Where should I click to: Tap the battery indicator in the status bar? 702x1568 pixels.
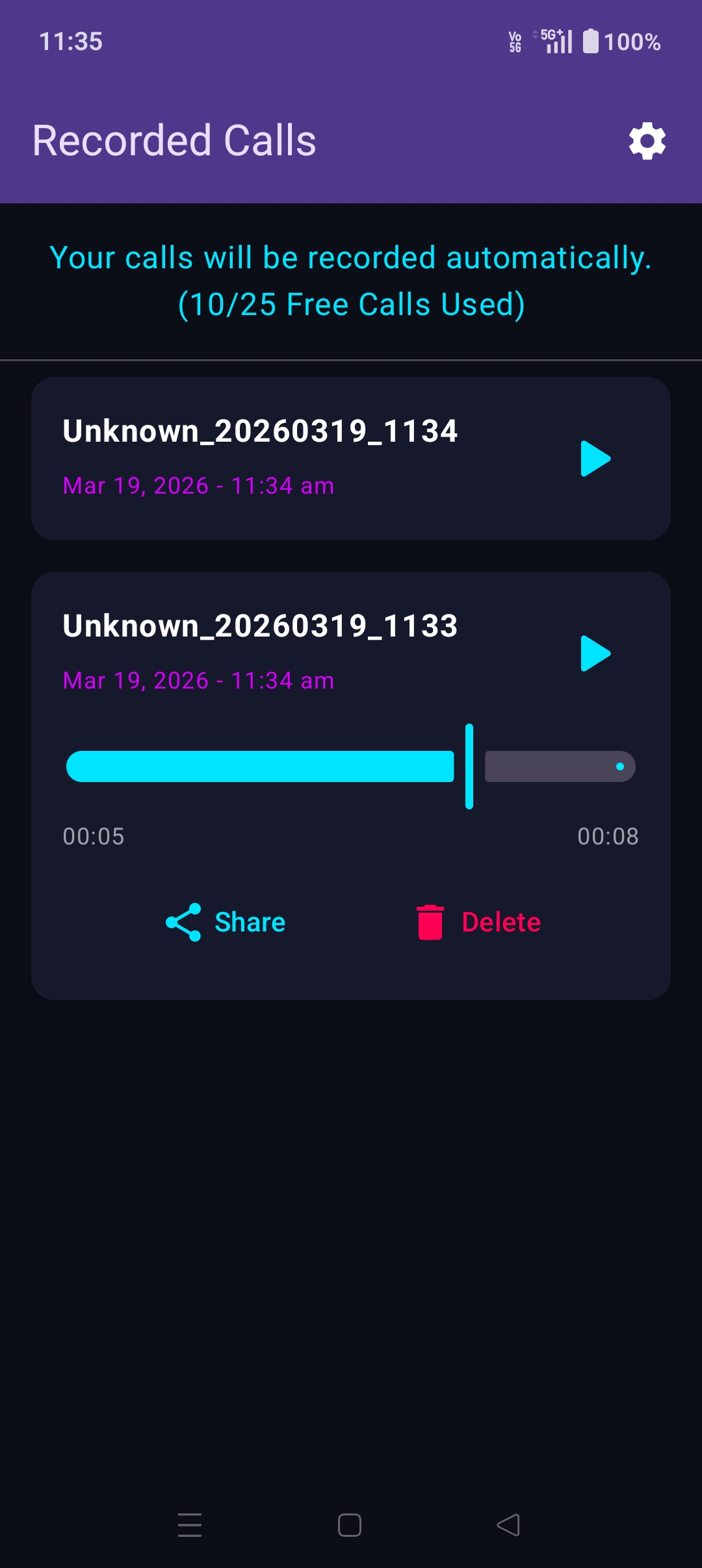coord(590,40)
